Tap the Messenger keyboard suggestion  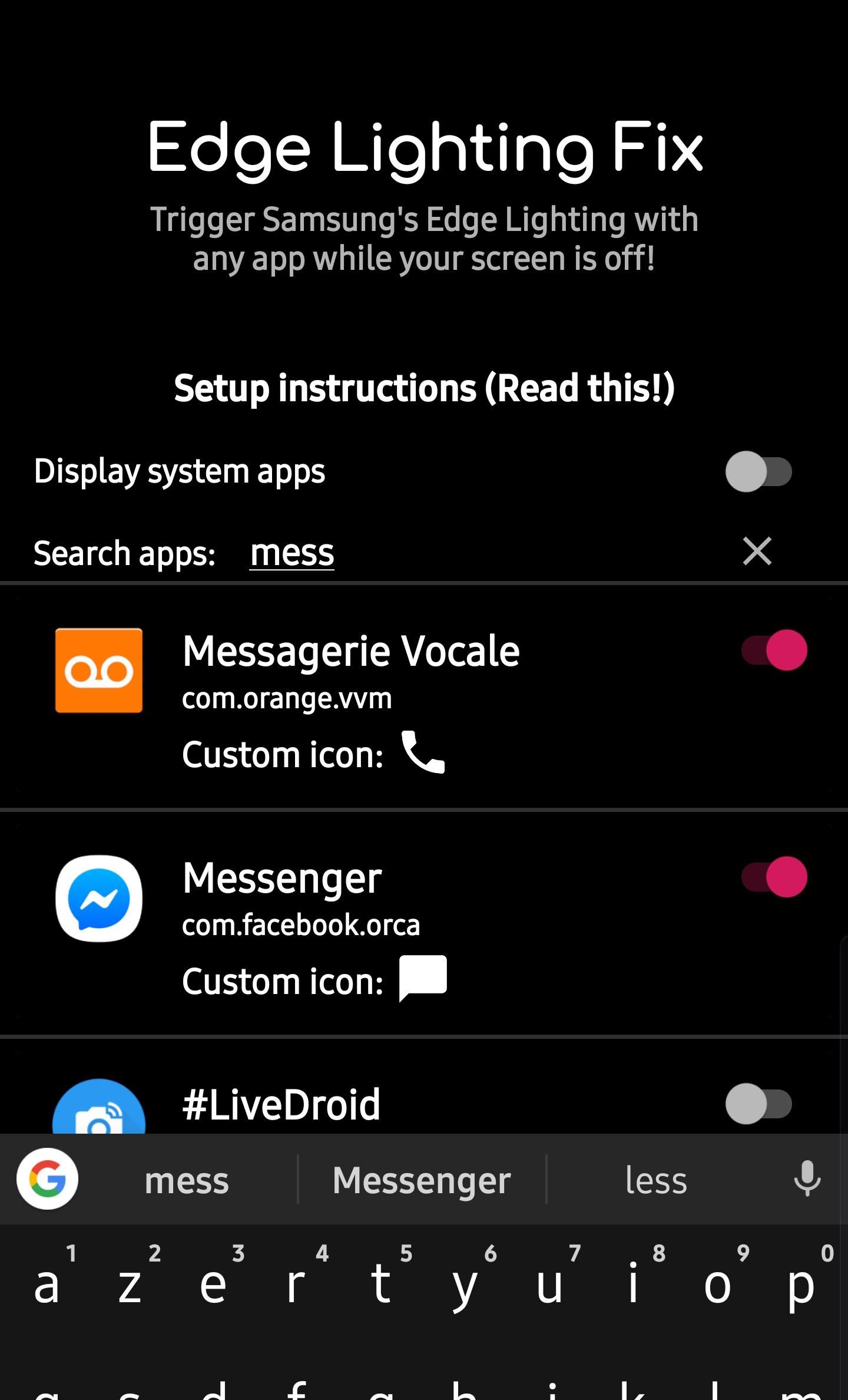[x=422, y=1178]
